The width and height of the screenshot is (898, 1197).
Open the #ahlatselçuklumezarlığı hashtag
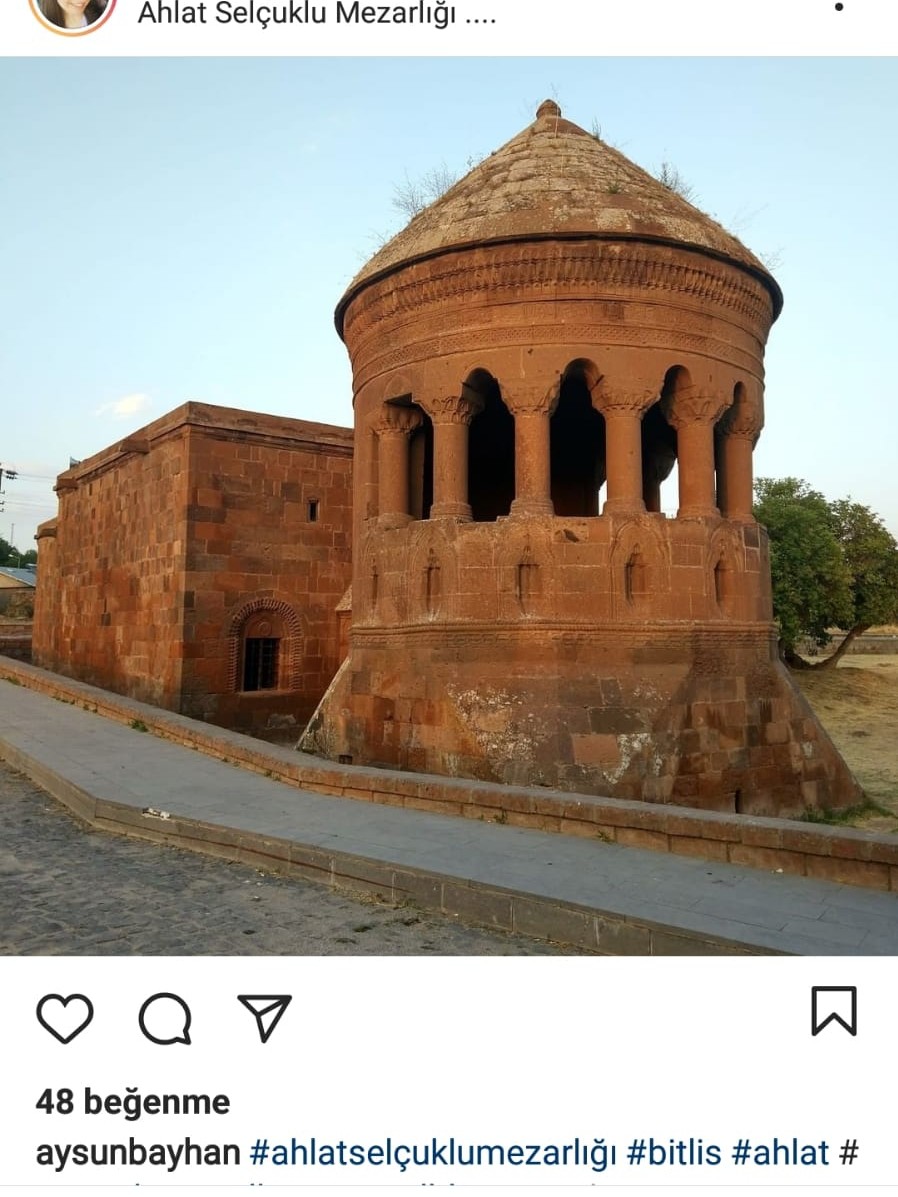point(432,1153)
